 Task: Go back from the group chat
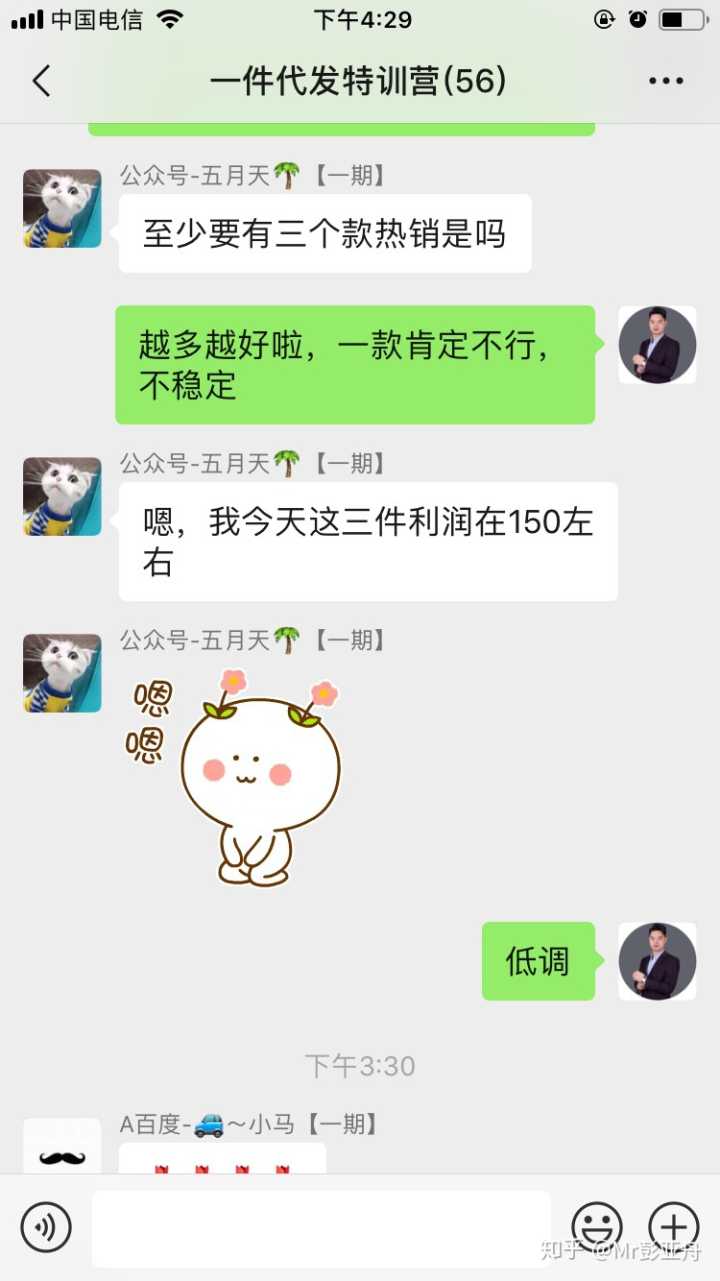point(41,81)
